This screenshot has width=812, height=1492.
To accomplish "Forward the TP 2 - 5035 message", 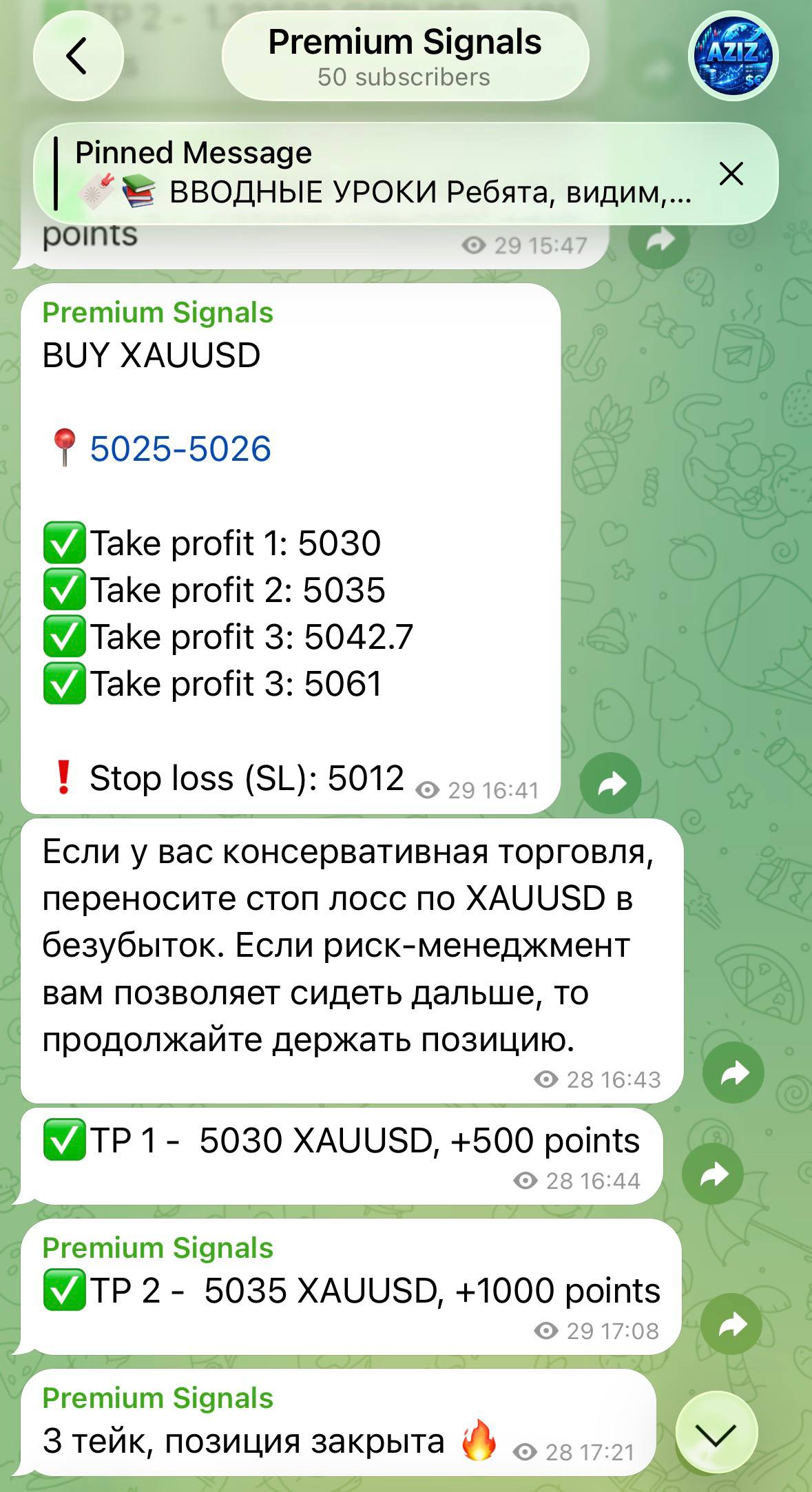I will click(x=731, y=1324).
